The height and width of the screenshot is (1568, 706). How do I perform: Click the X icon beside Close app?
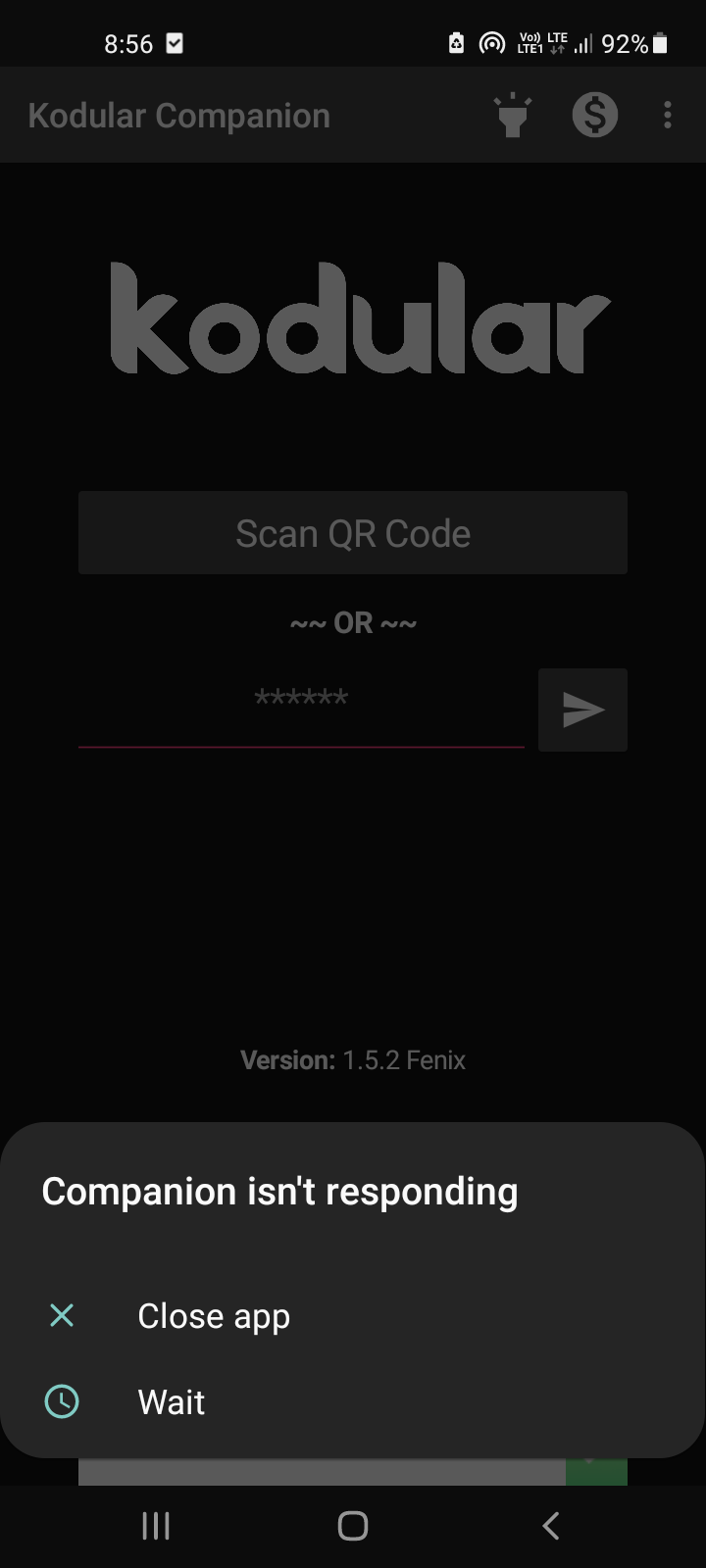(61, 1316)
